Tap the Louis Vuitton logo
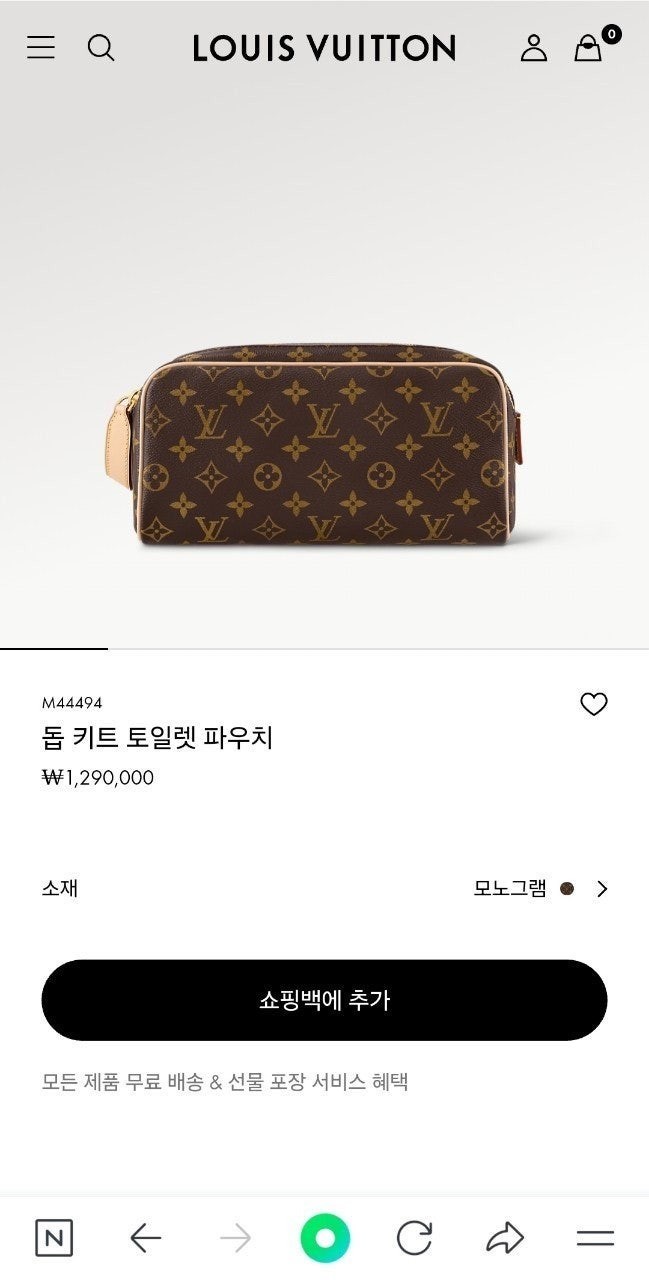649x1280 pixels. coord(324,47)
